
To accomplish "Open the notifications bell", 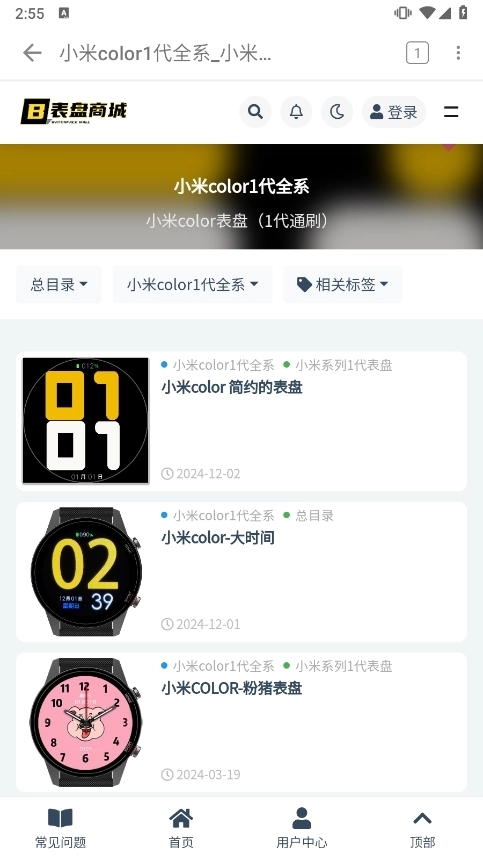I will [x=296, y=112].
